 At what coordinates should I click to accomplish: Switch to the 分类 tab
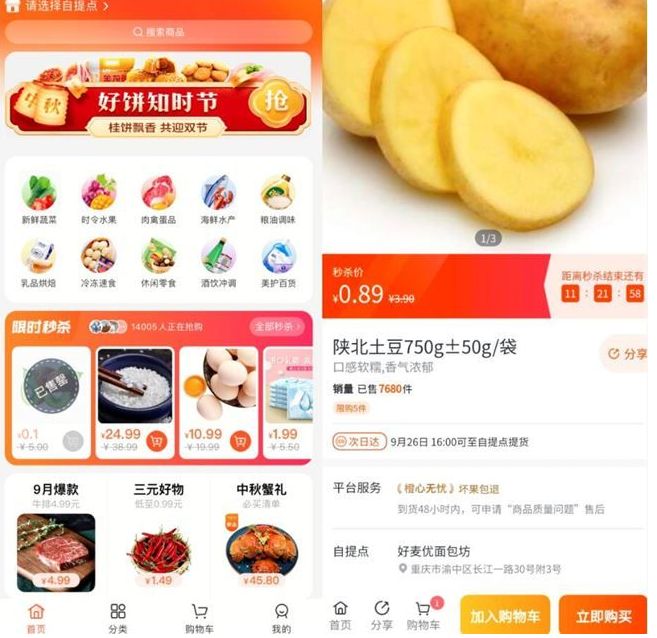point(118,617)
